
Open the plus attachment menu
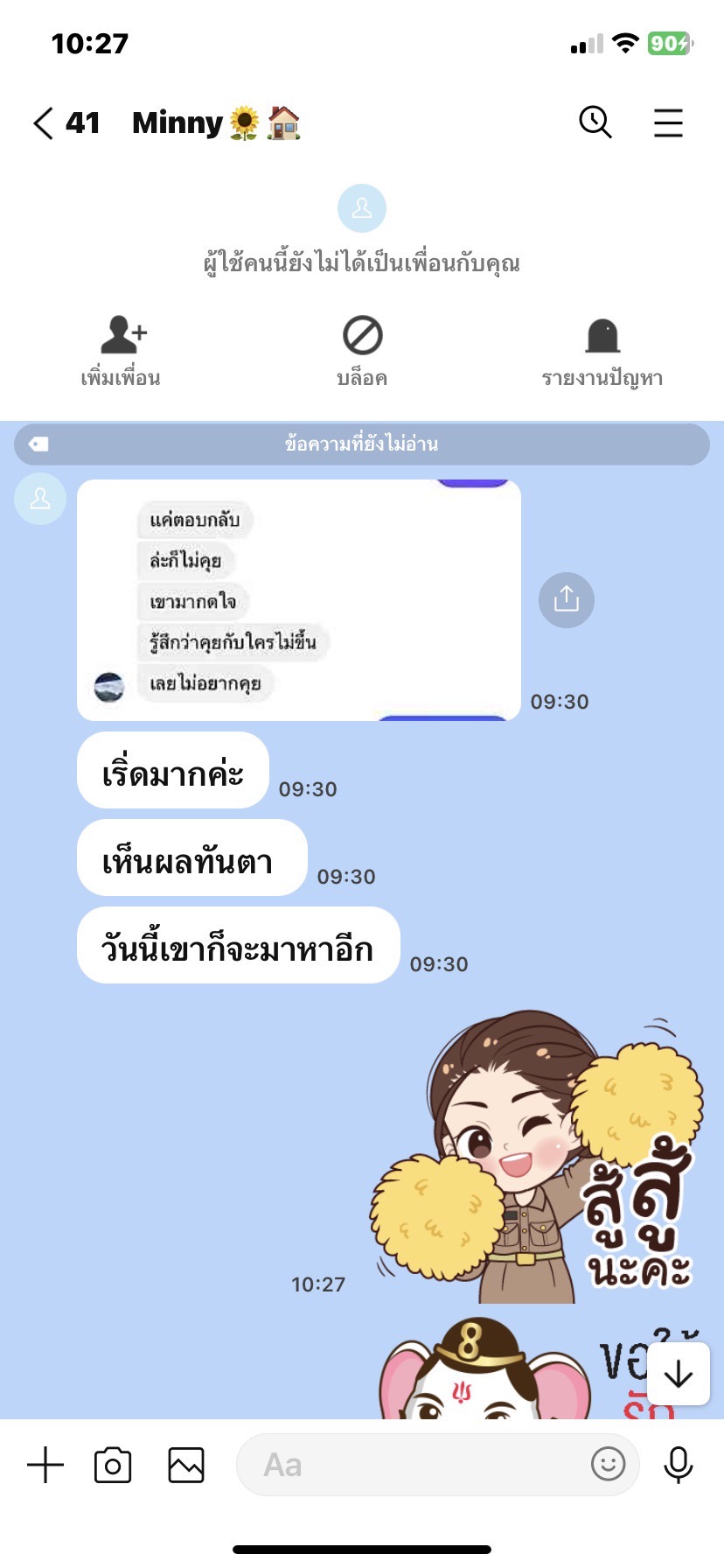(45, 1464)
